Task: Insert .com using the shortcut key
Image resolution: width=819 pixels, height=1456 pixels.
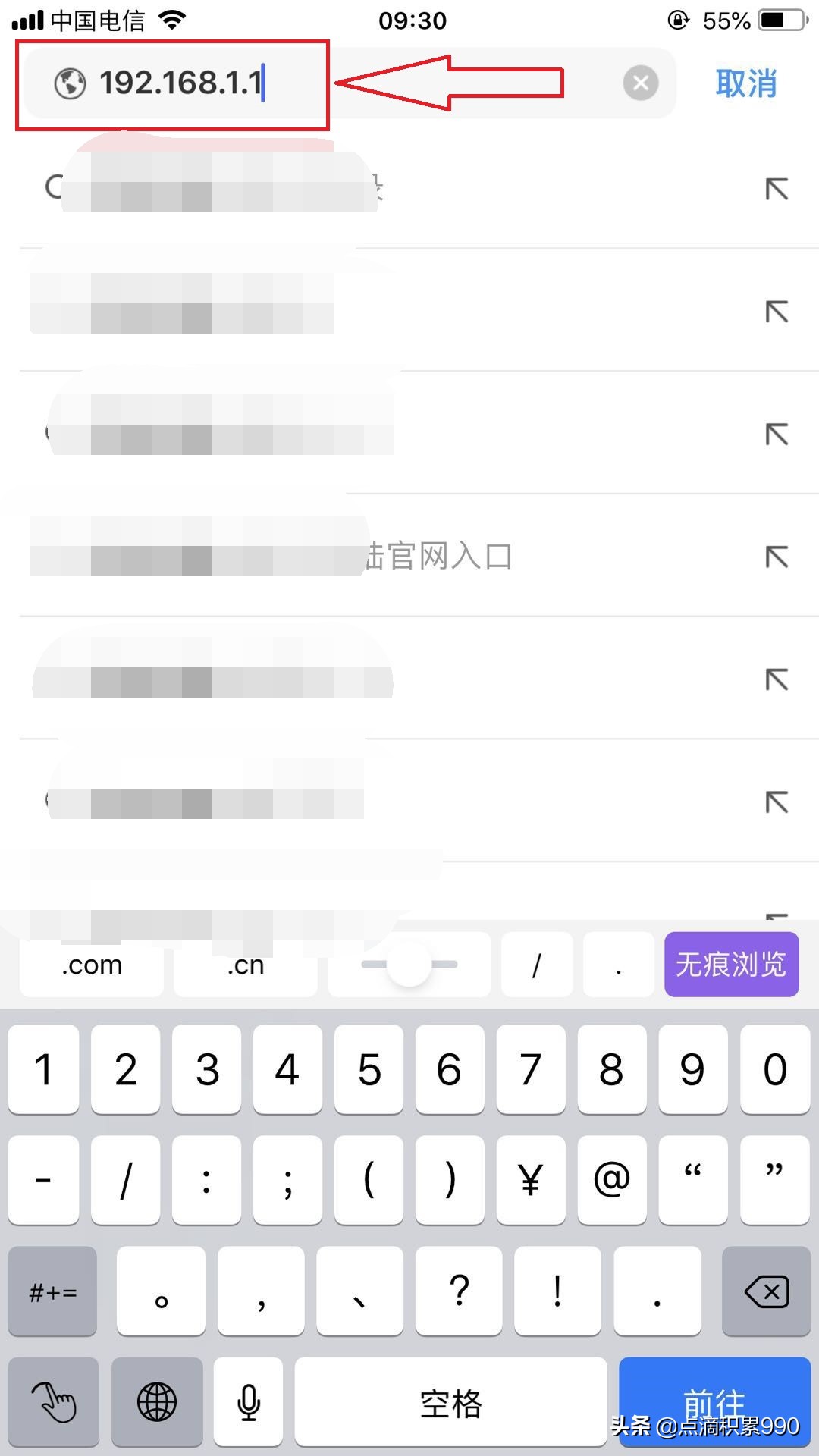Action: click(90, 964)
